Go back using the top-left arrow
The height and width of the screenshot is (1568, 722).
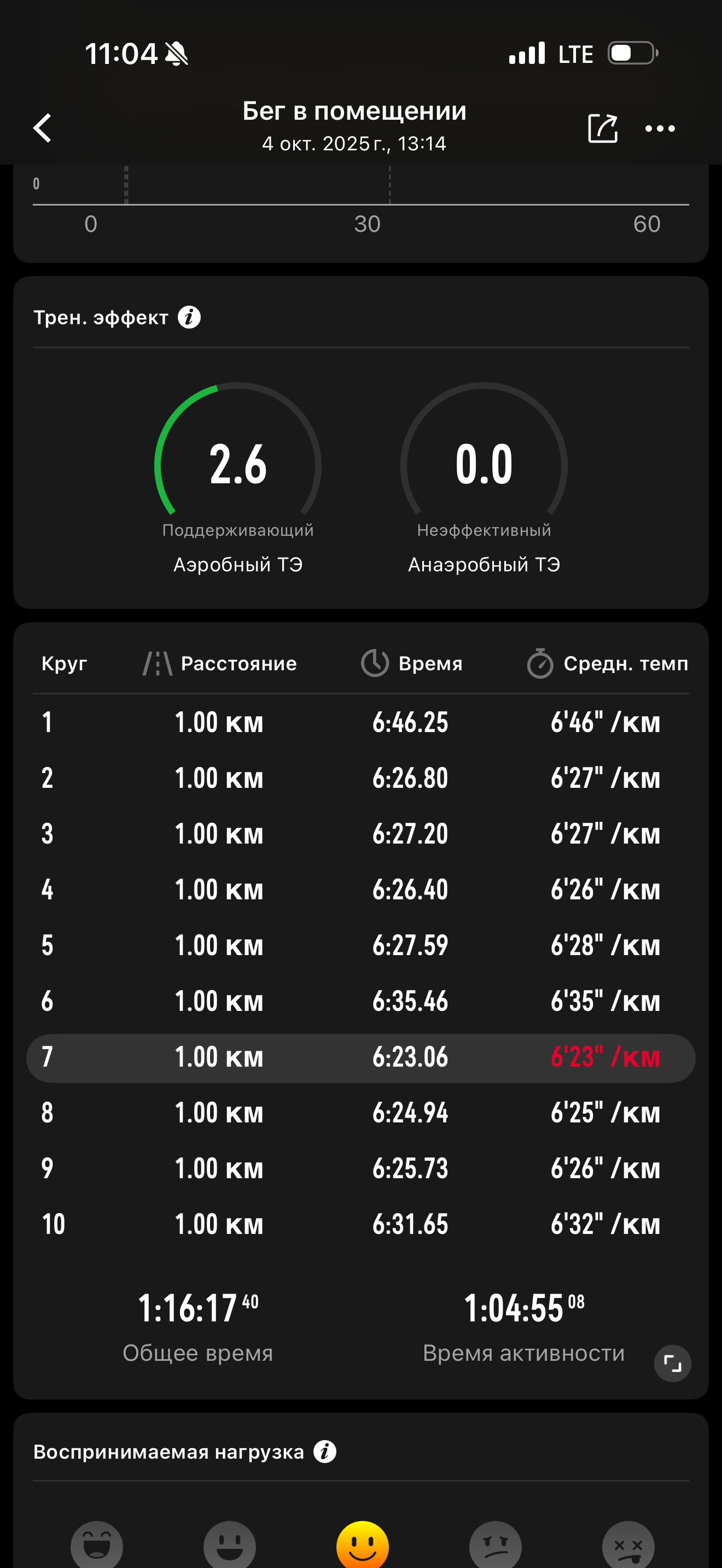pos(42,128)
